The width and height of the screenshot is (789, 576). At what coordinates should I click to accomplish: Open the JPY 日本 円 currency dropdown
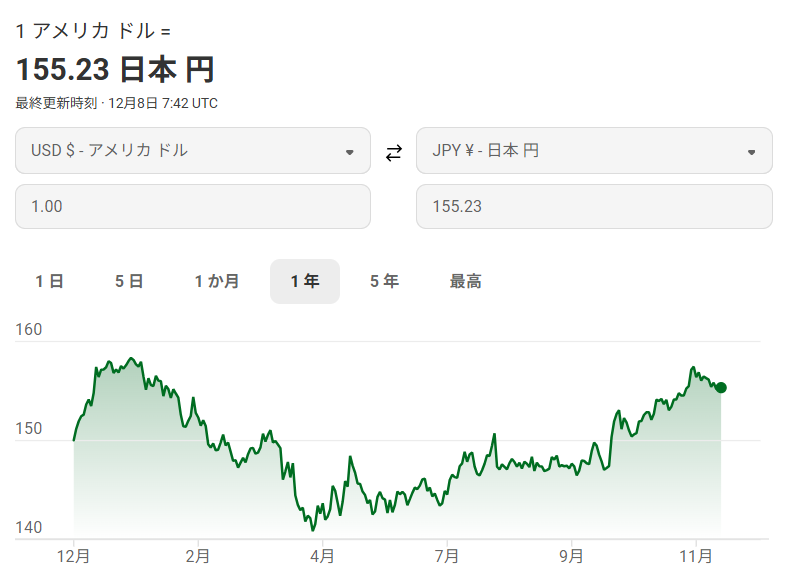click(594, 151)
